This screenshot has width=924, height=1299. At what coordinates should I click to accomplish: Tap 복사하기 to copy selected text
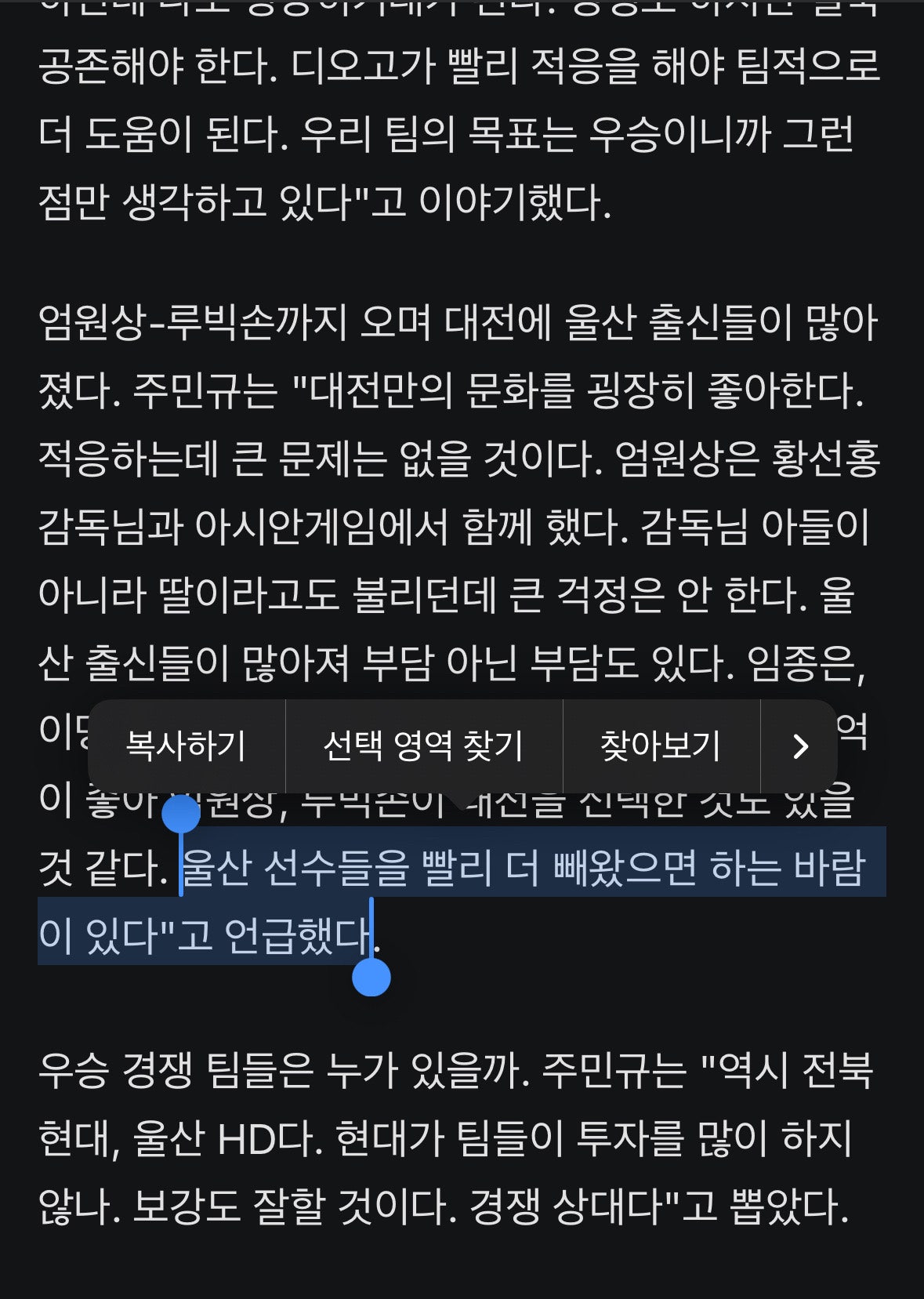point(187,746)
